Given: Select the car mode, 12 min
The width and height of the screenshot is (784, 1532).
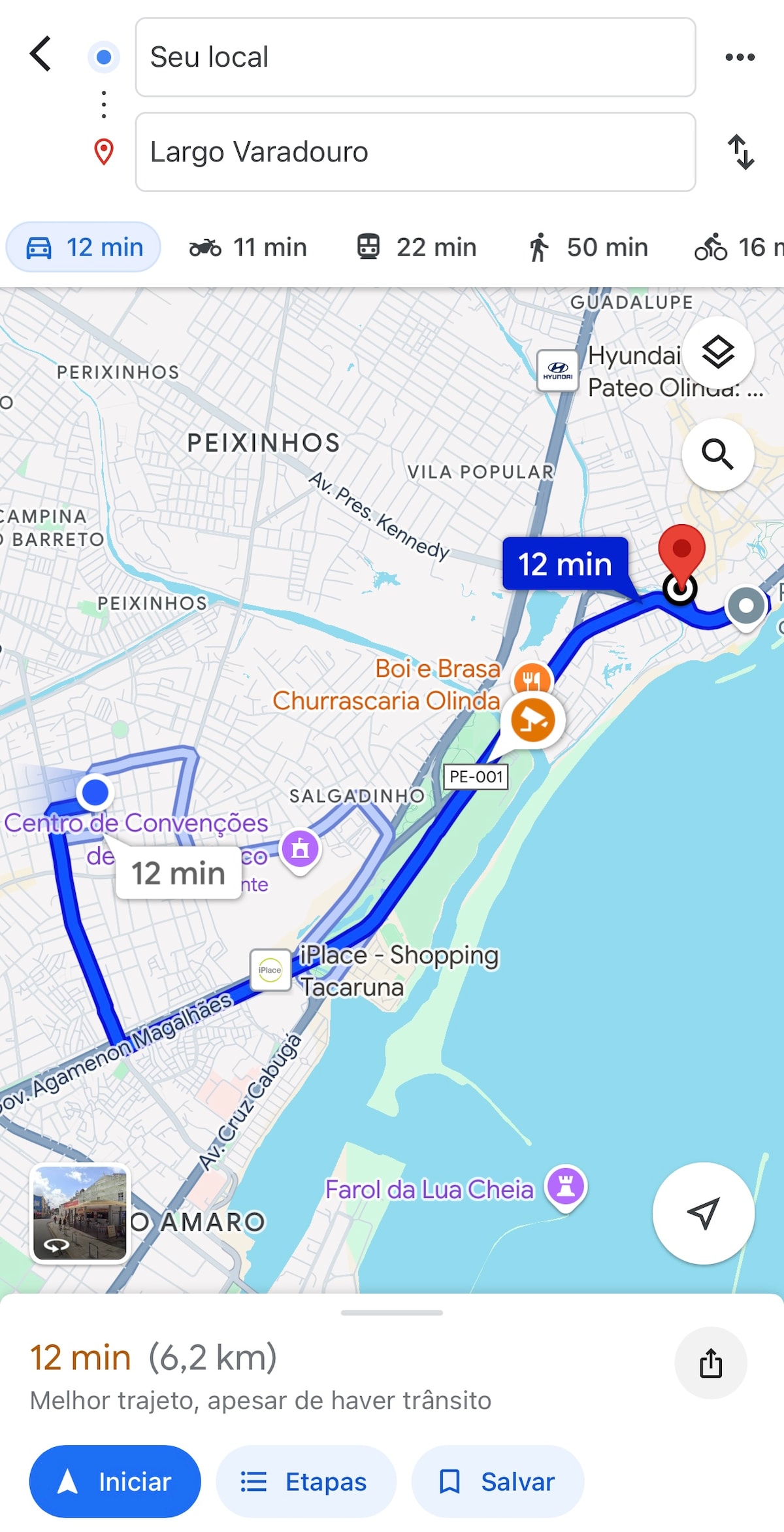Looking at the screenshot, I should point(84,248).
